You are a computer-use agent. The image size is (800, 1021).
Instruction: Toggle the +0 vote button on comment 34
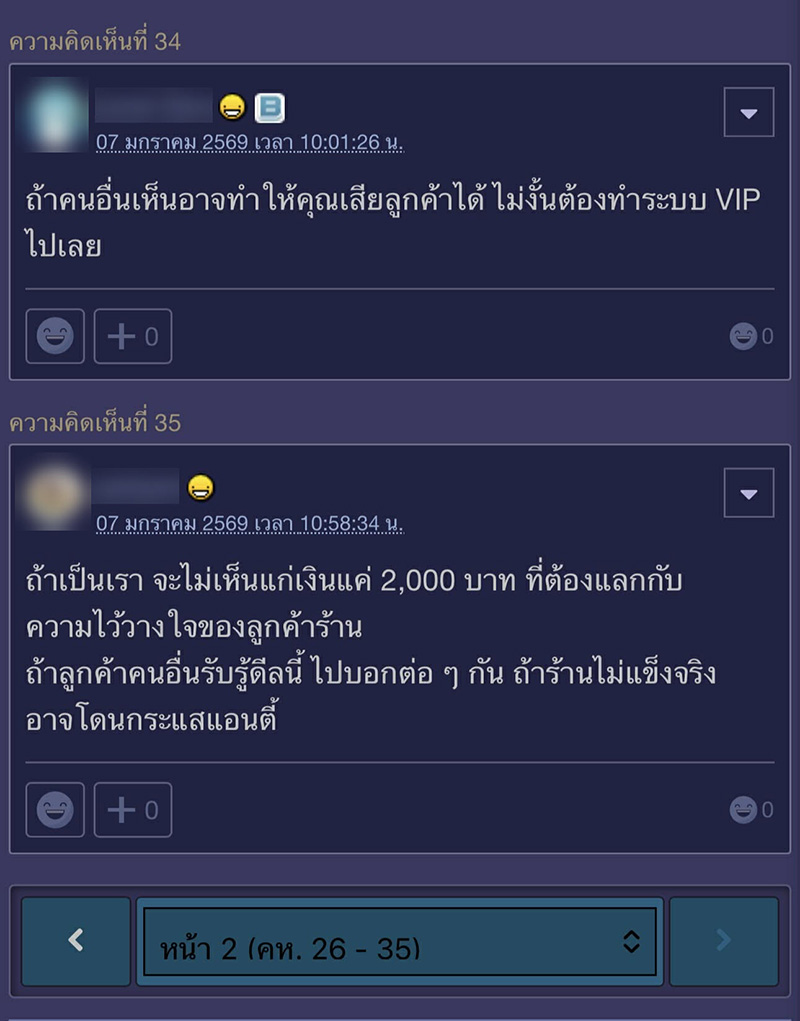133,336
